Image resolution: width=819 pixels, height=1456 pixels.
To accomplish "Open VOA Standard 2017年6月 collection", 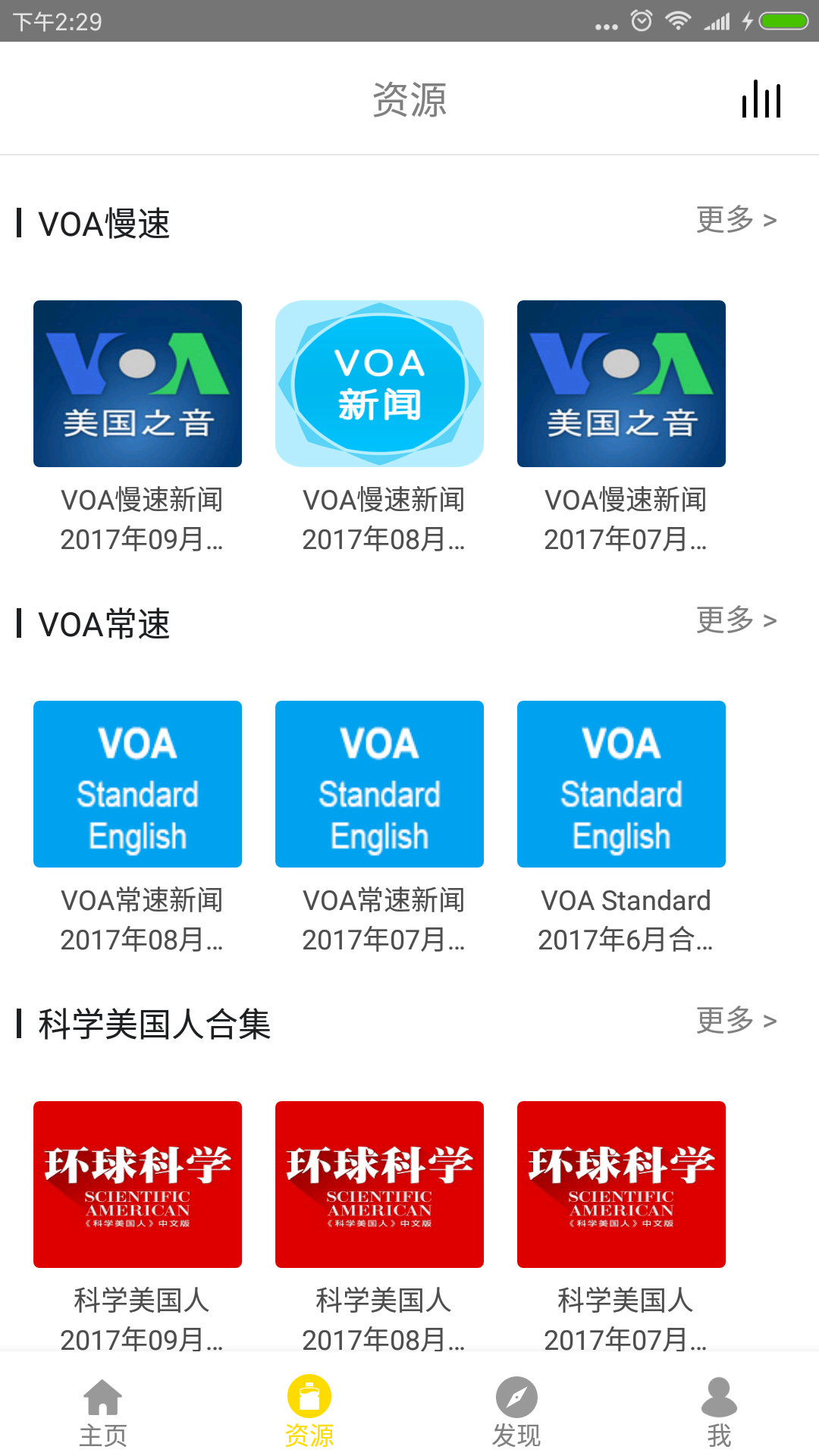I will 621,785.
